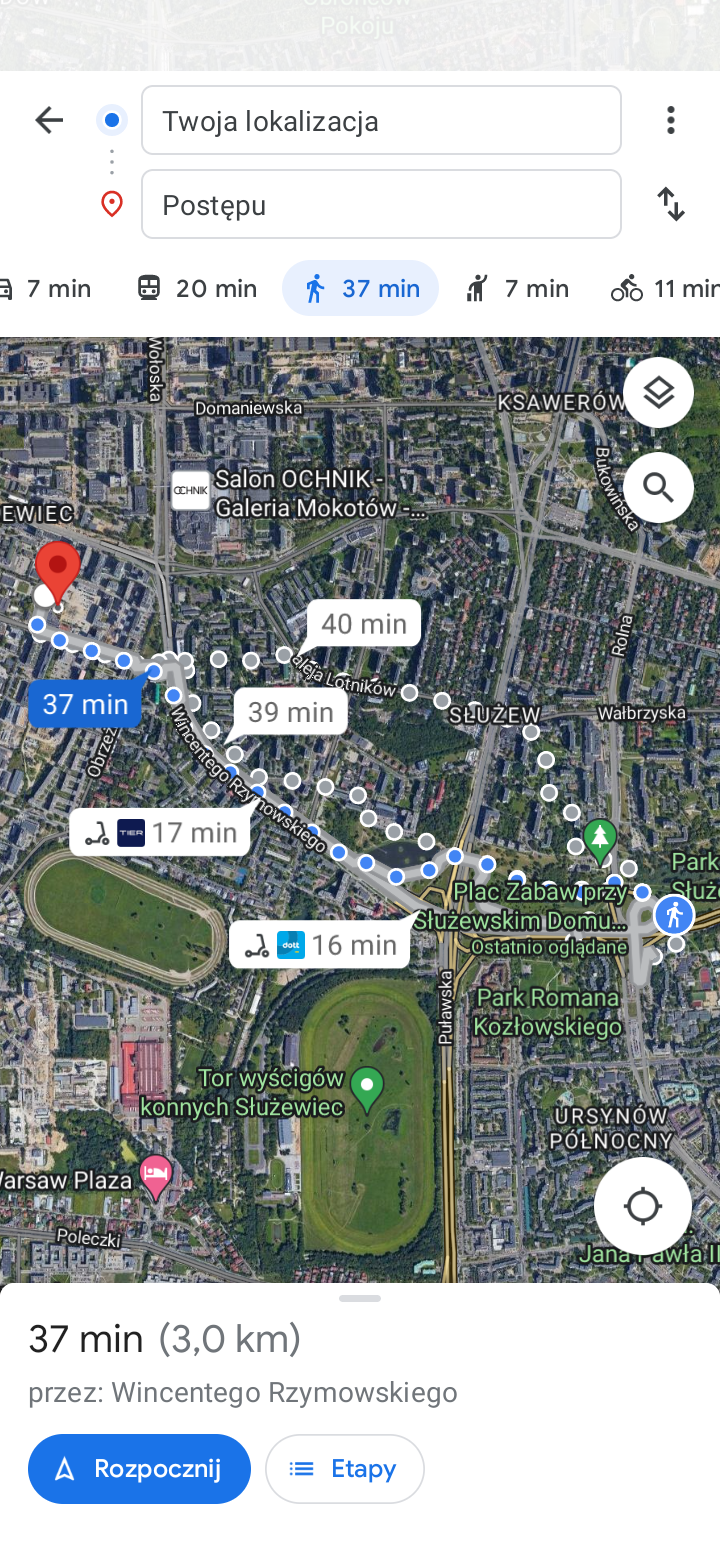
Task: Search along the route
Action: pyautogui.click(x=658, y=488)
